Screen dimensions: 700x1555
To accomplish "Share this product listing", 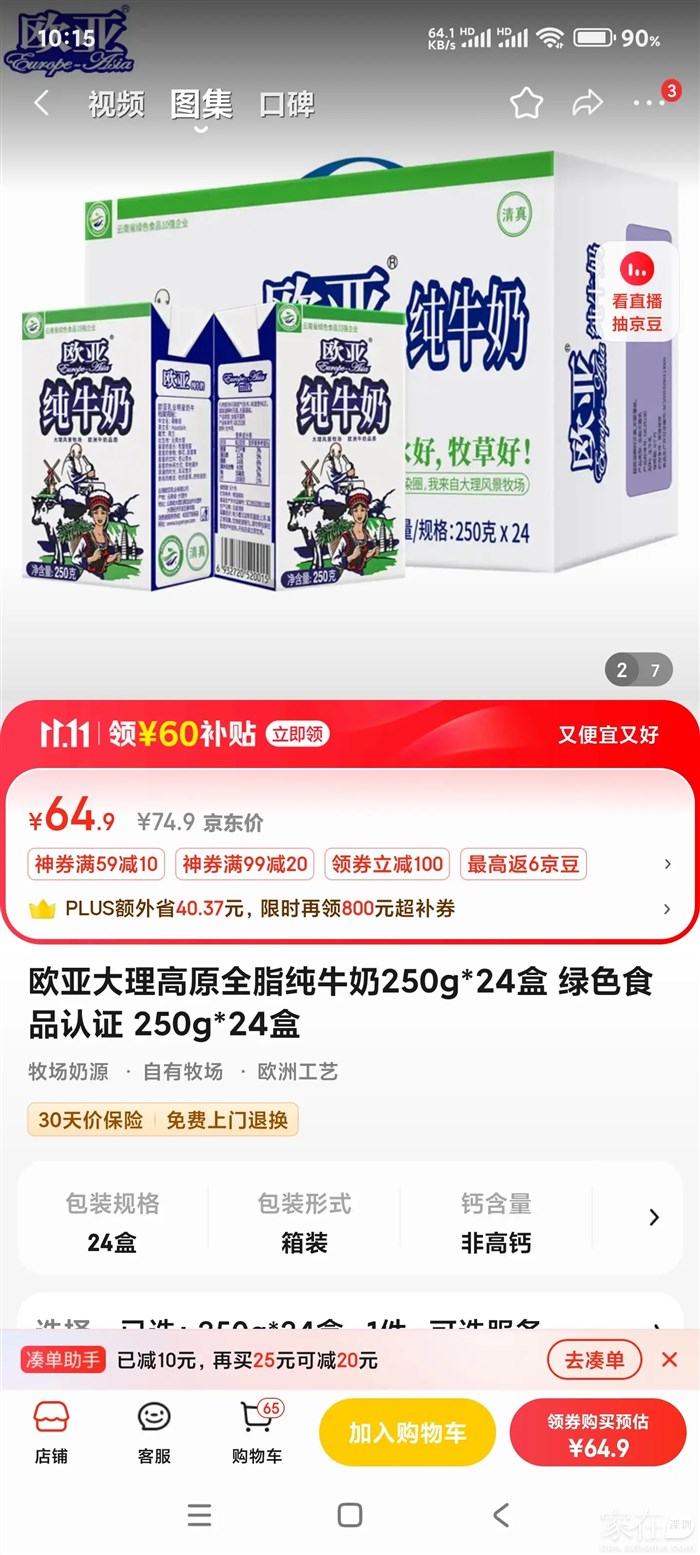I will point(587,103).
